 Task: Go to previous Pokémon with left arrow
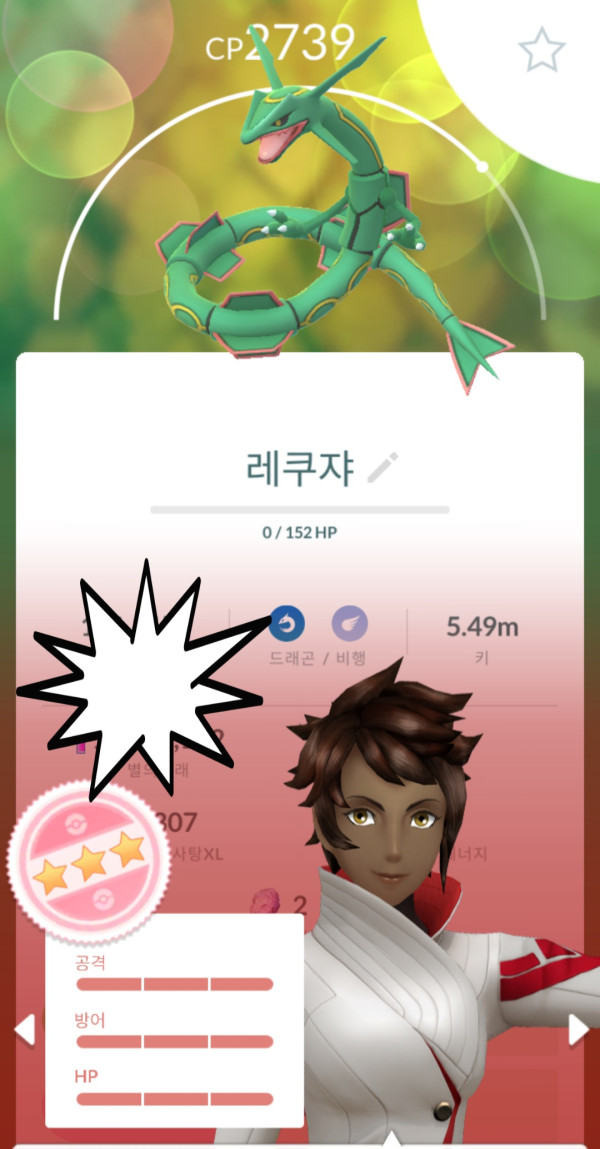(25, 1029)
